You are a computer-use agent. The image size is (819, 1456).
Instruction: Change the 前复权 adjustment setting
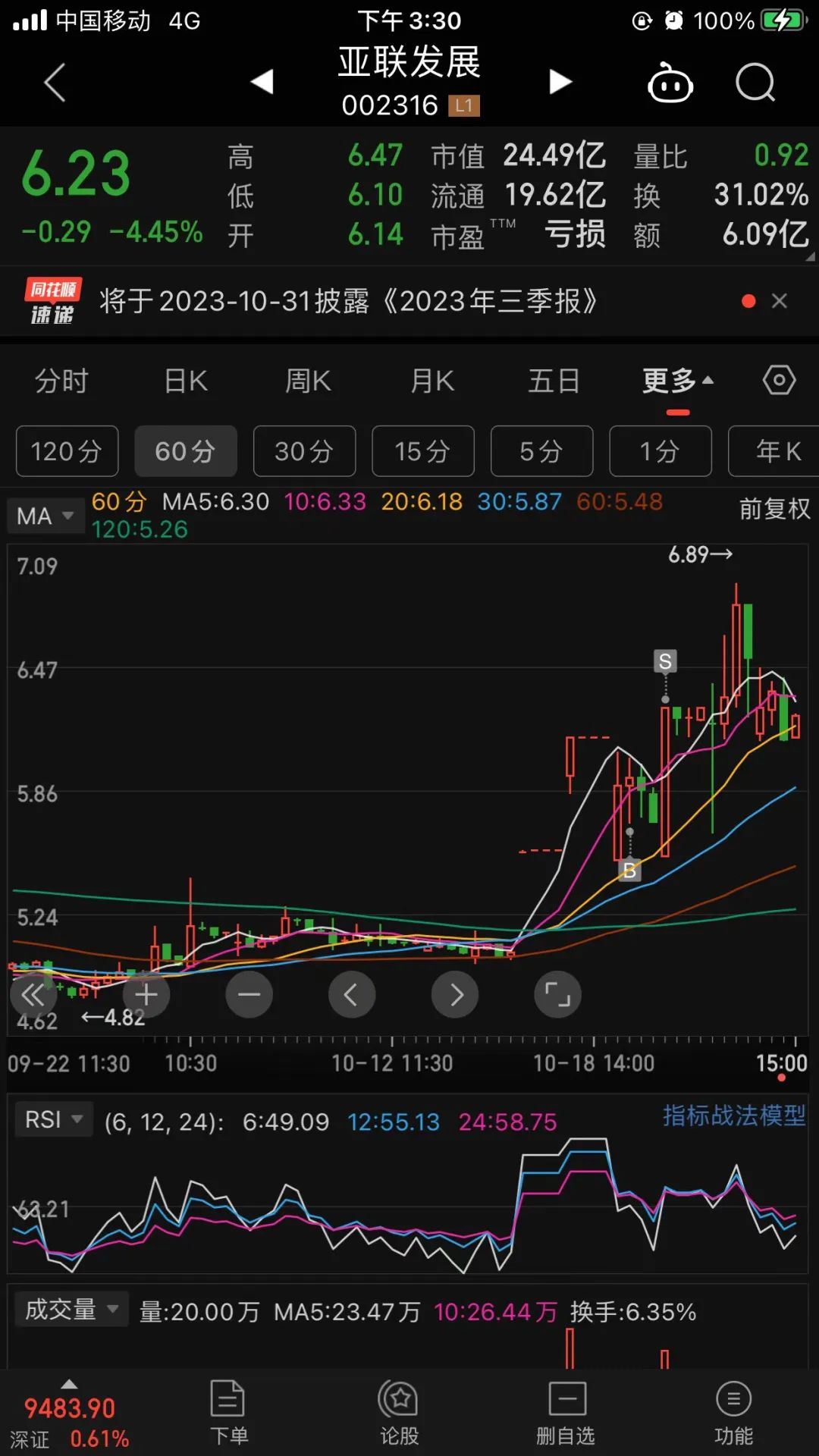click(x=774, y=508)
